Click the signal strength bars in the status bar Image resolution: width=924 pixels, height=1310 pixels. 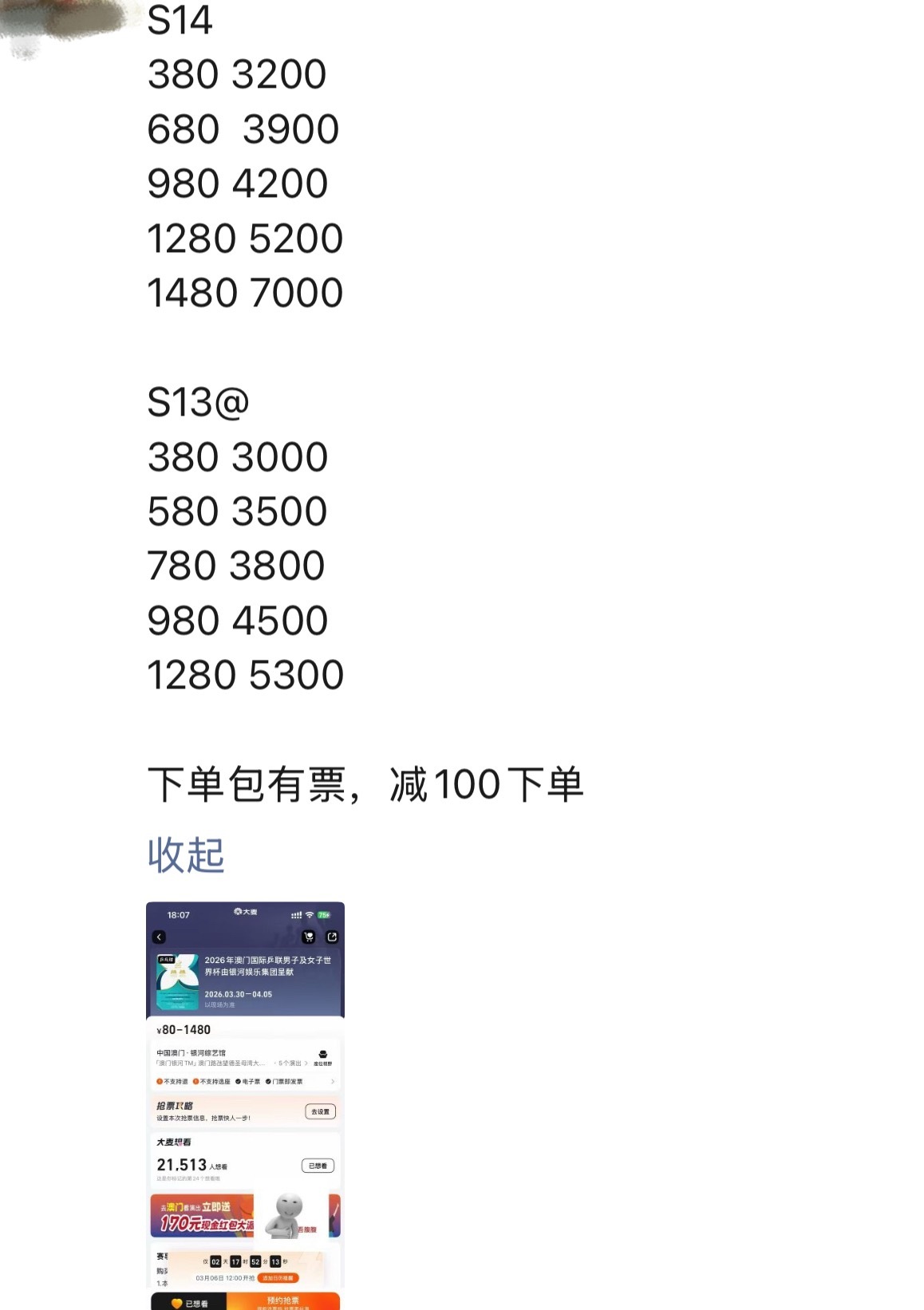tap(296, 915)
